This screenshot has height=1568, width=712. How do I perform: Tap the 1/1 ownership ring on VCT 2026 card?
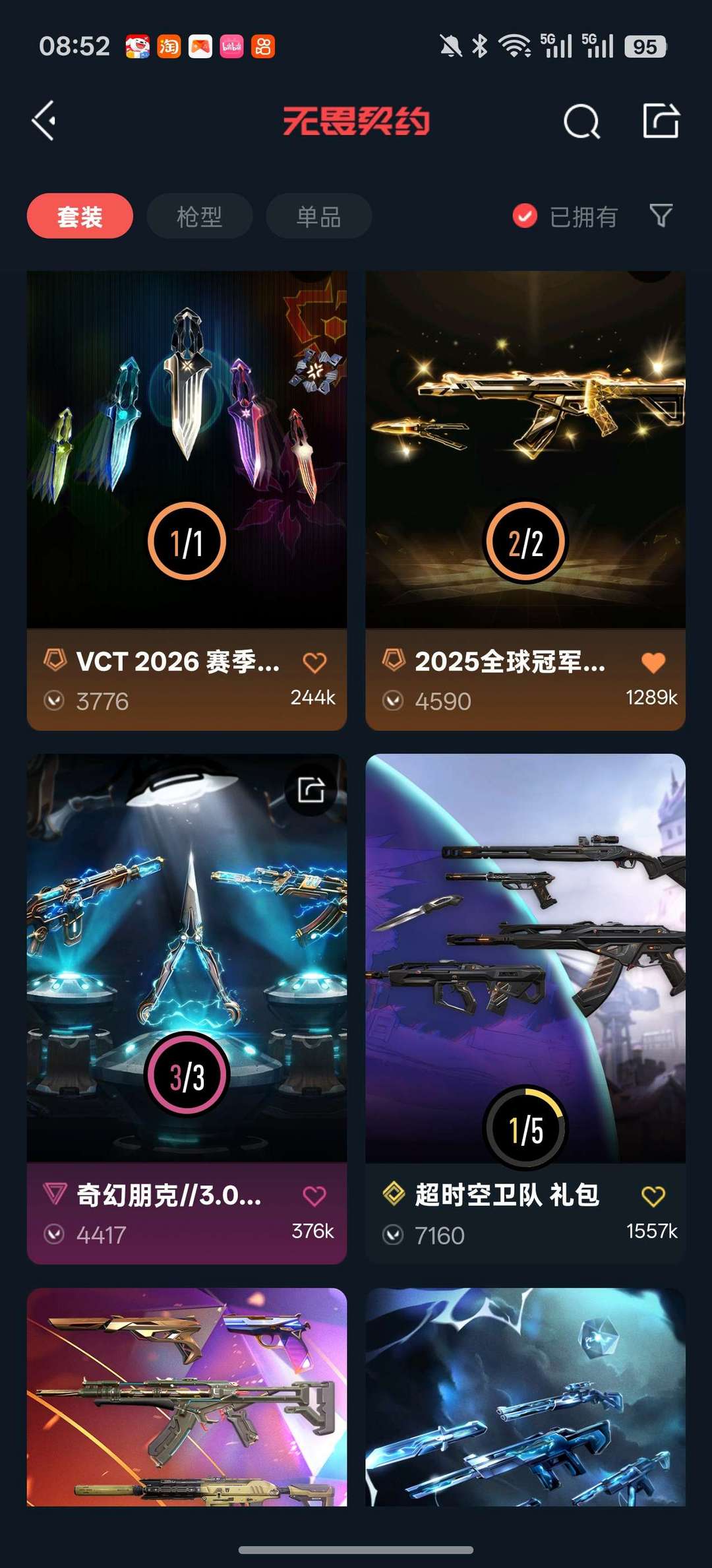tap(187, 541)
